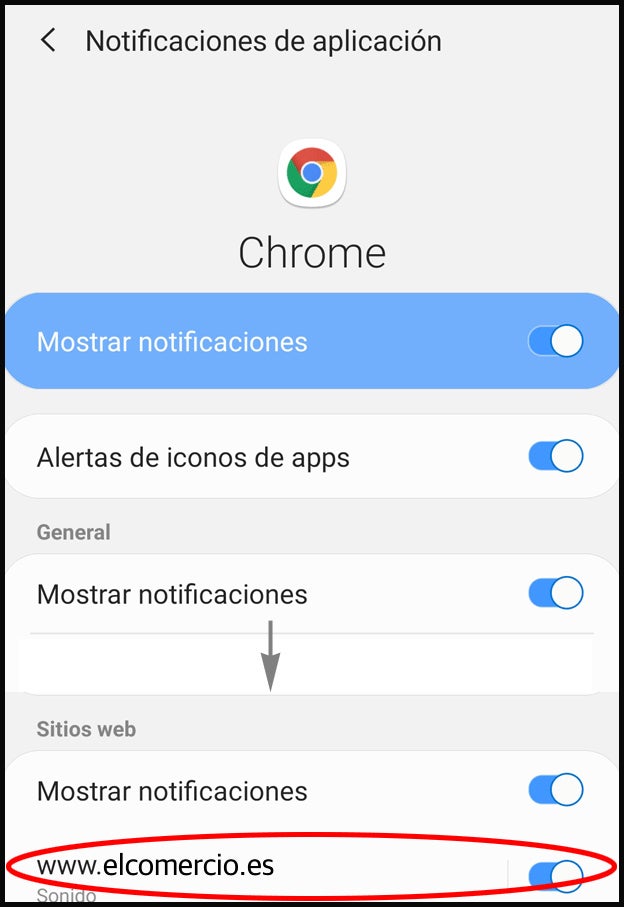Switch off Mostrar notificaciones under Sitios web
624x907 pixels.
pyautogui.click(x=555, y=790)
